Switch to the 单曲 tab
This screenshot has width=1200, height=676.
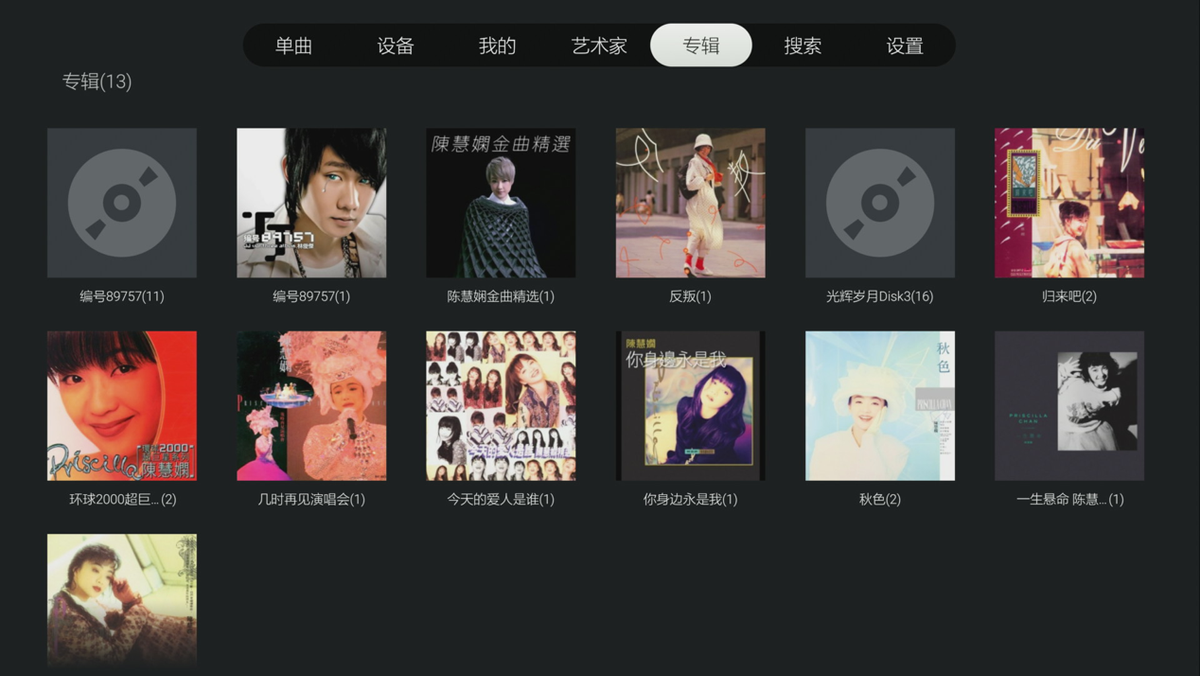294,46
